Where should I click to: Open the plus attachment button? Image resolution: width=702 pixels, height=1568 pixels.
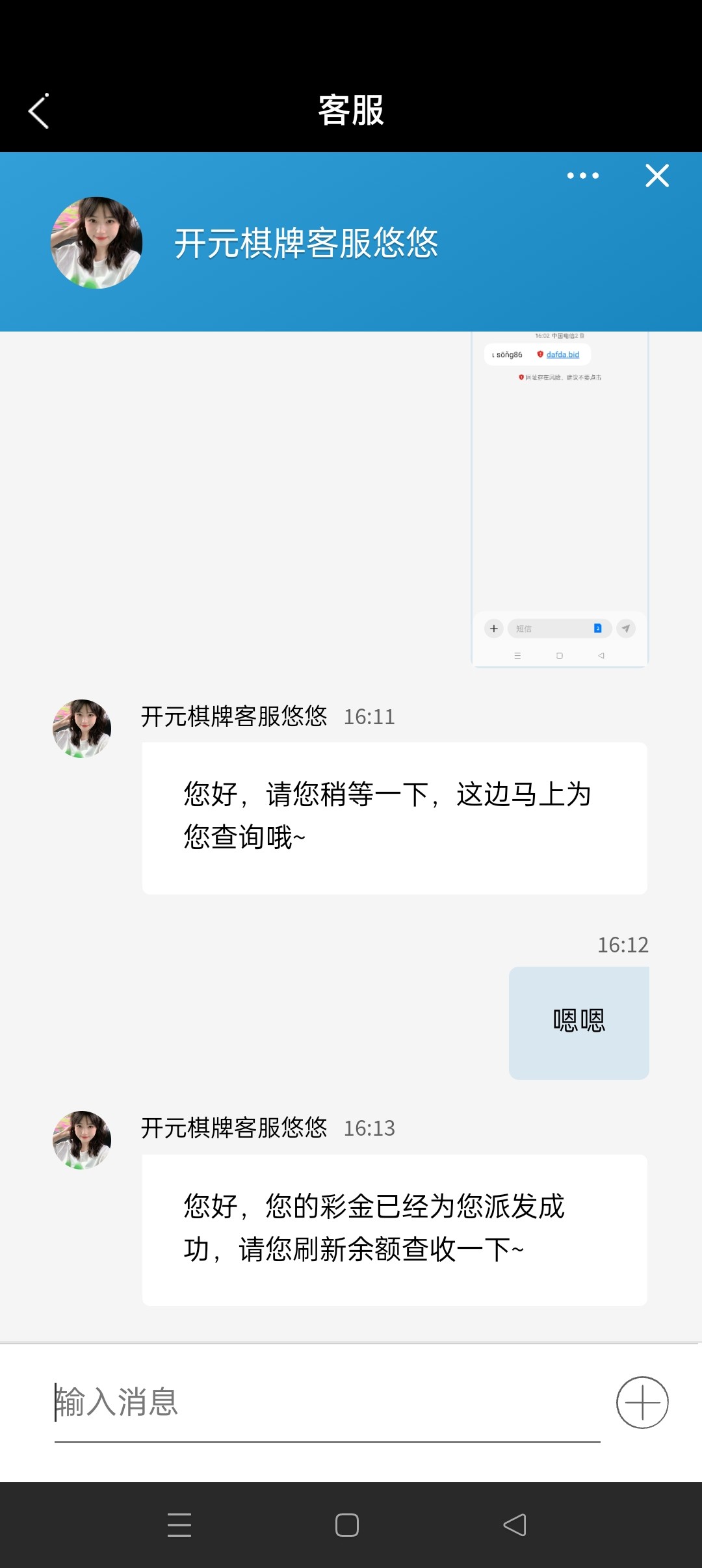click(642, 1402)
